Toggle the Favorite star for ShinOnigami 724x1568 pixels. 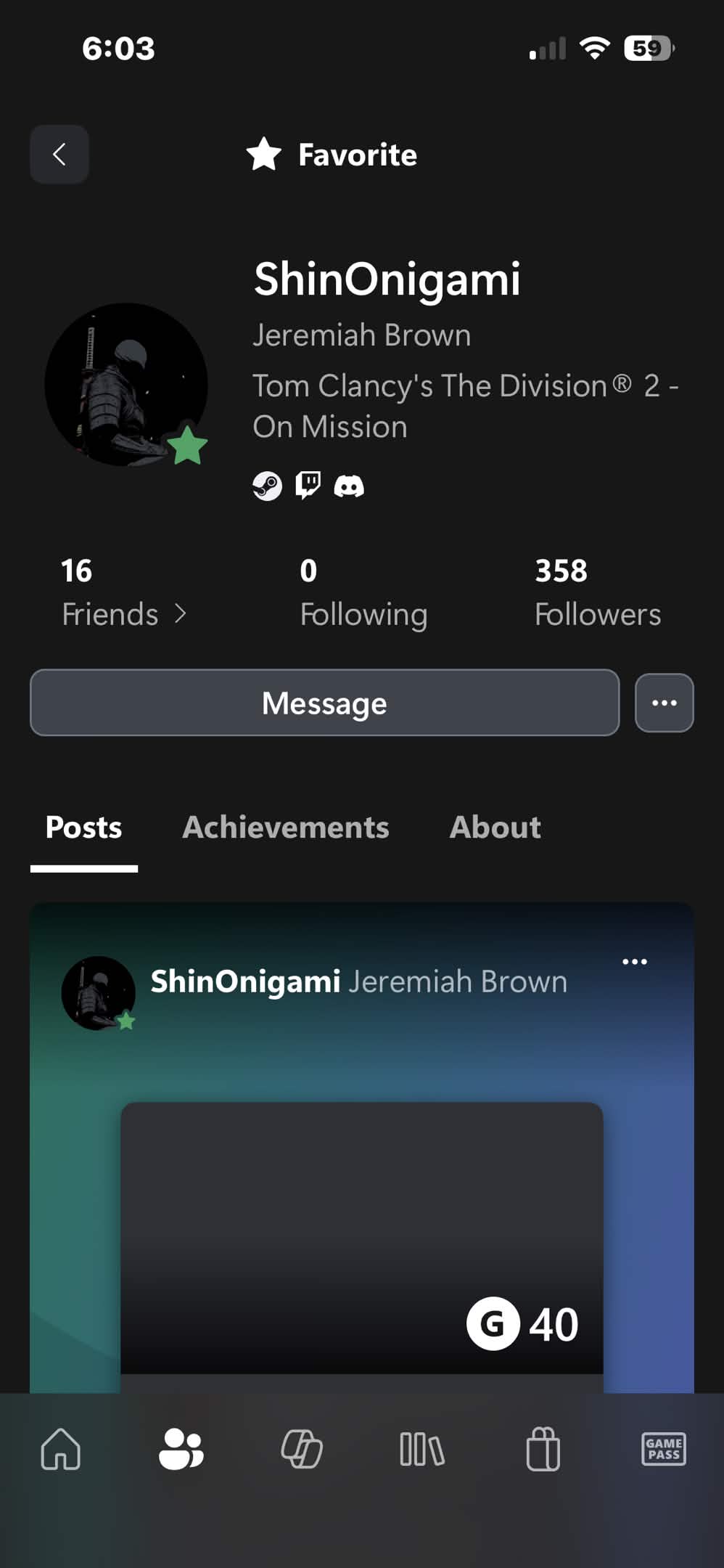click(x=332, y=155)
